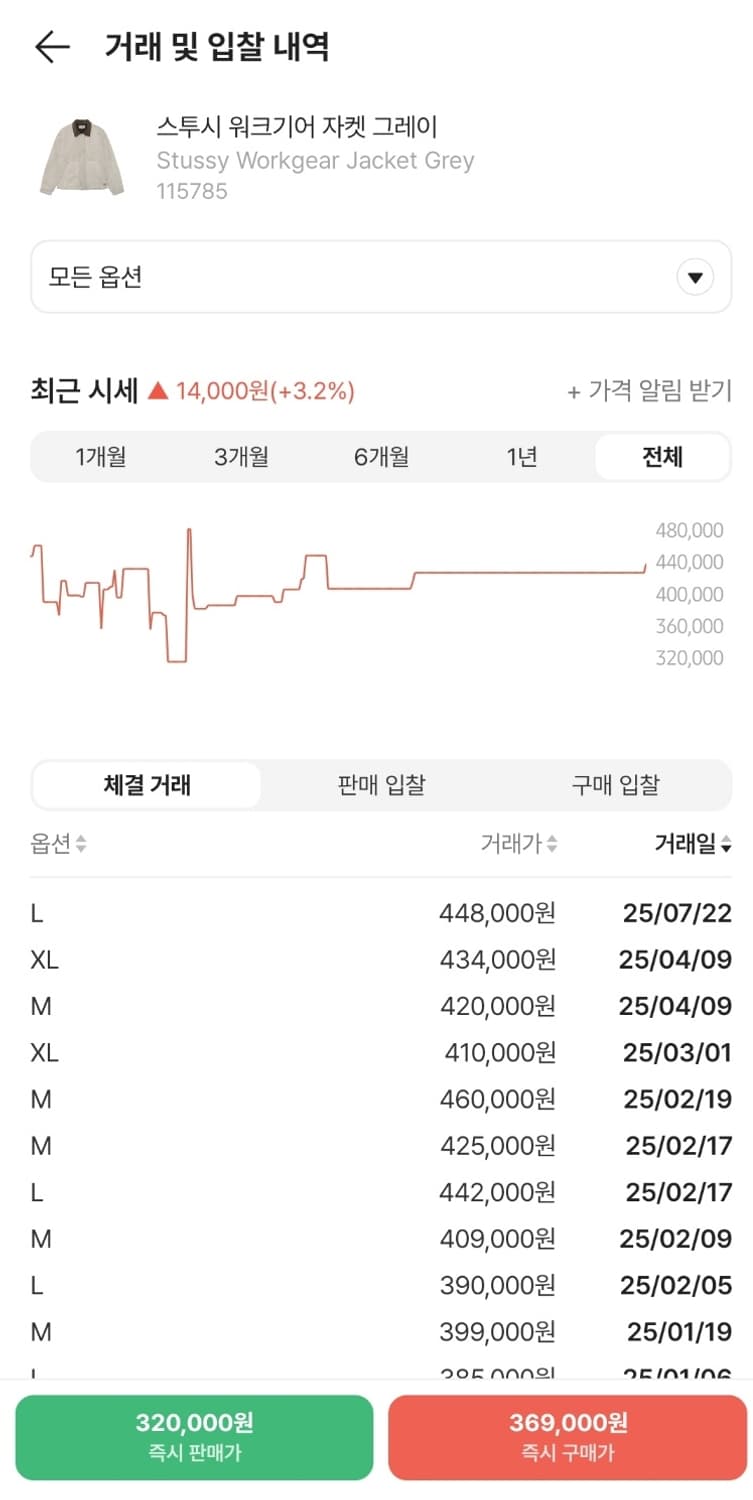Select the 1년 period tab
This screenshot has width=753, height=1500.
coord(518,456)
